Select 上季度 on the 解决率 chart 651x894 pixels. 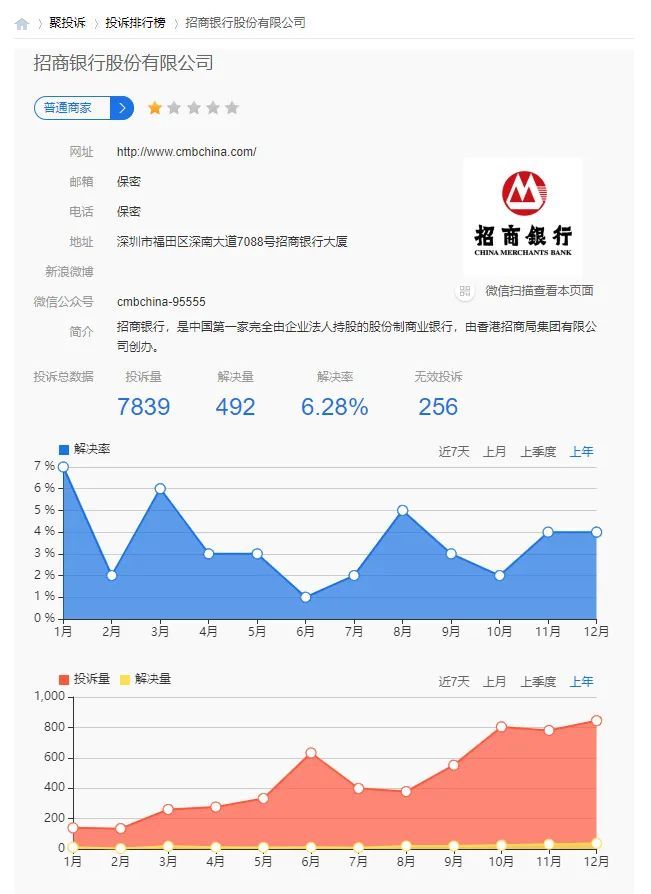[x=538, y=452]
